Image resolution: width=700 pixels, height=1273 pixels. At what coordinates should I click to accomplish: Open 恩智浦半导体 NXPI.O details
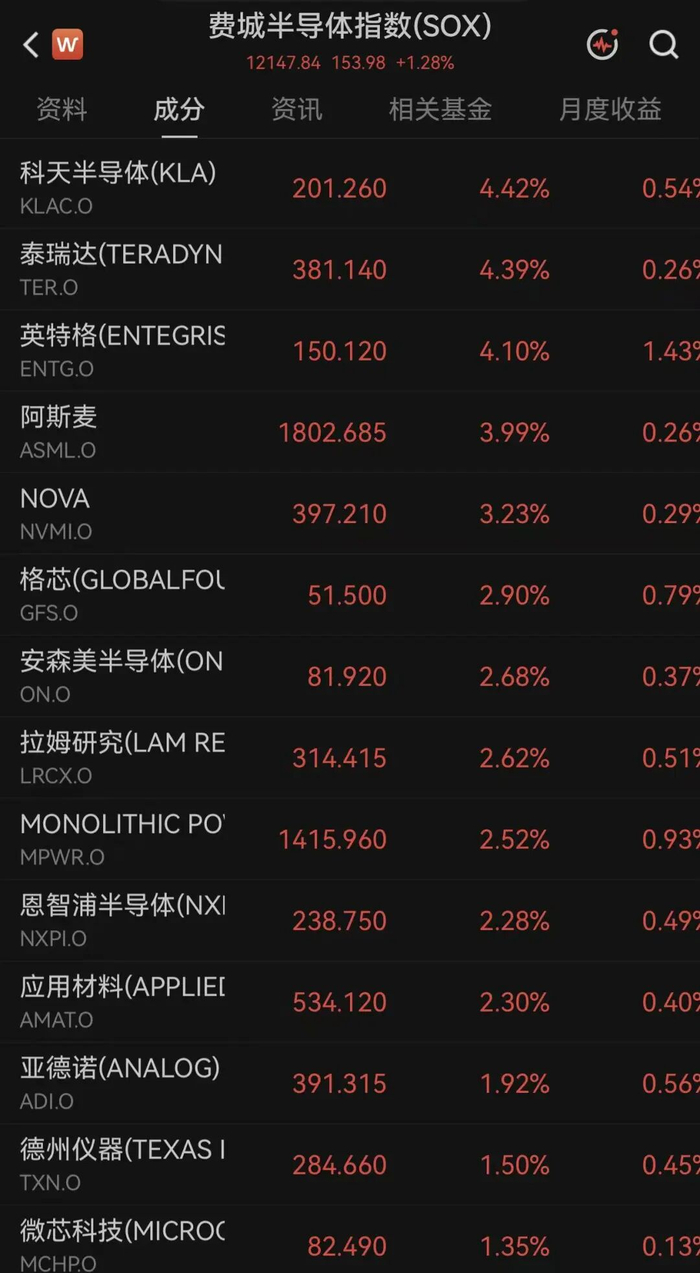click(350, 921)
